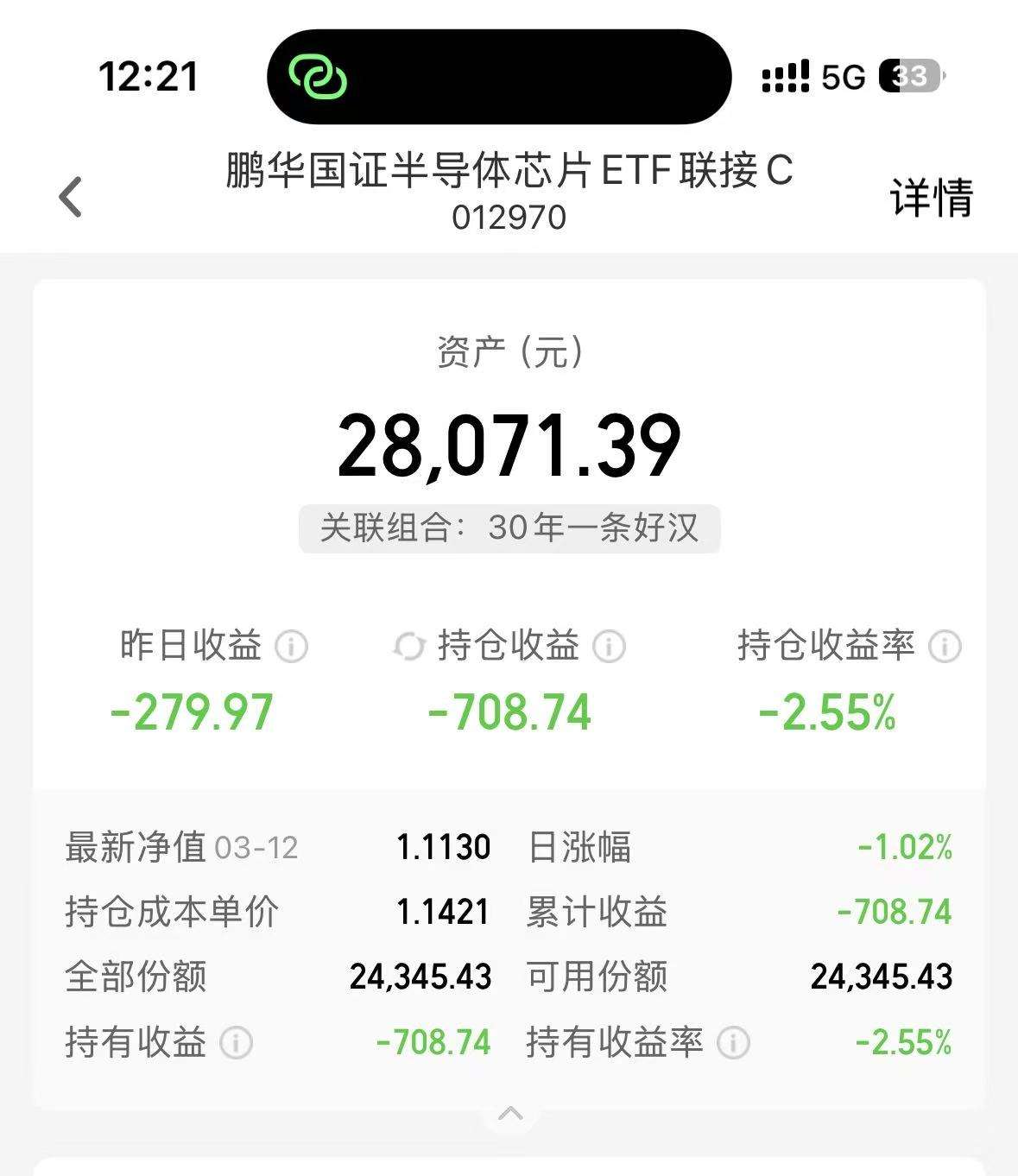Collapse the holdings detail panel

[510, 1113]
